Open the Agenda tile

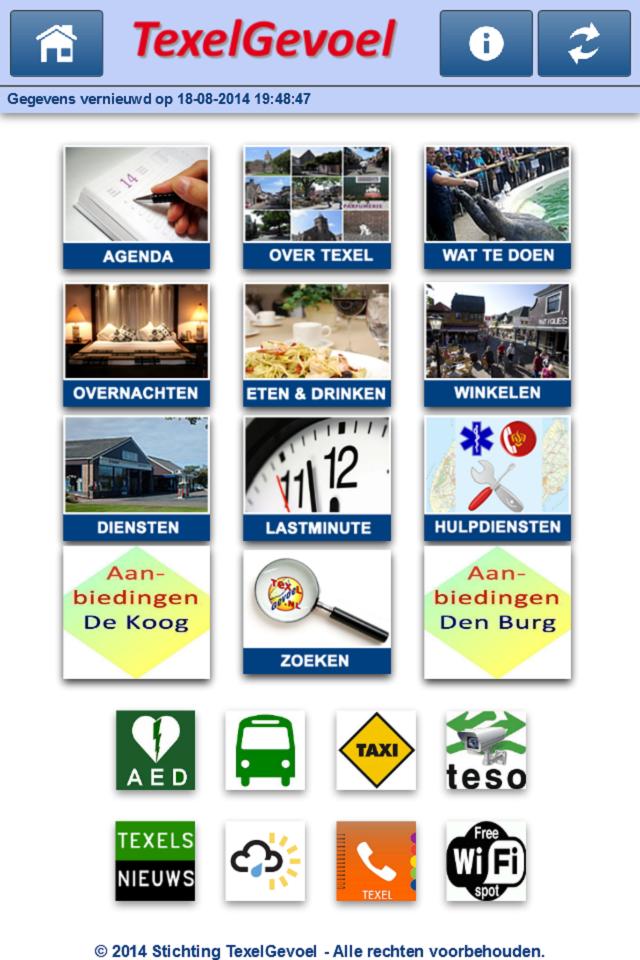click(137, 208)
